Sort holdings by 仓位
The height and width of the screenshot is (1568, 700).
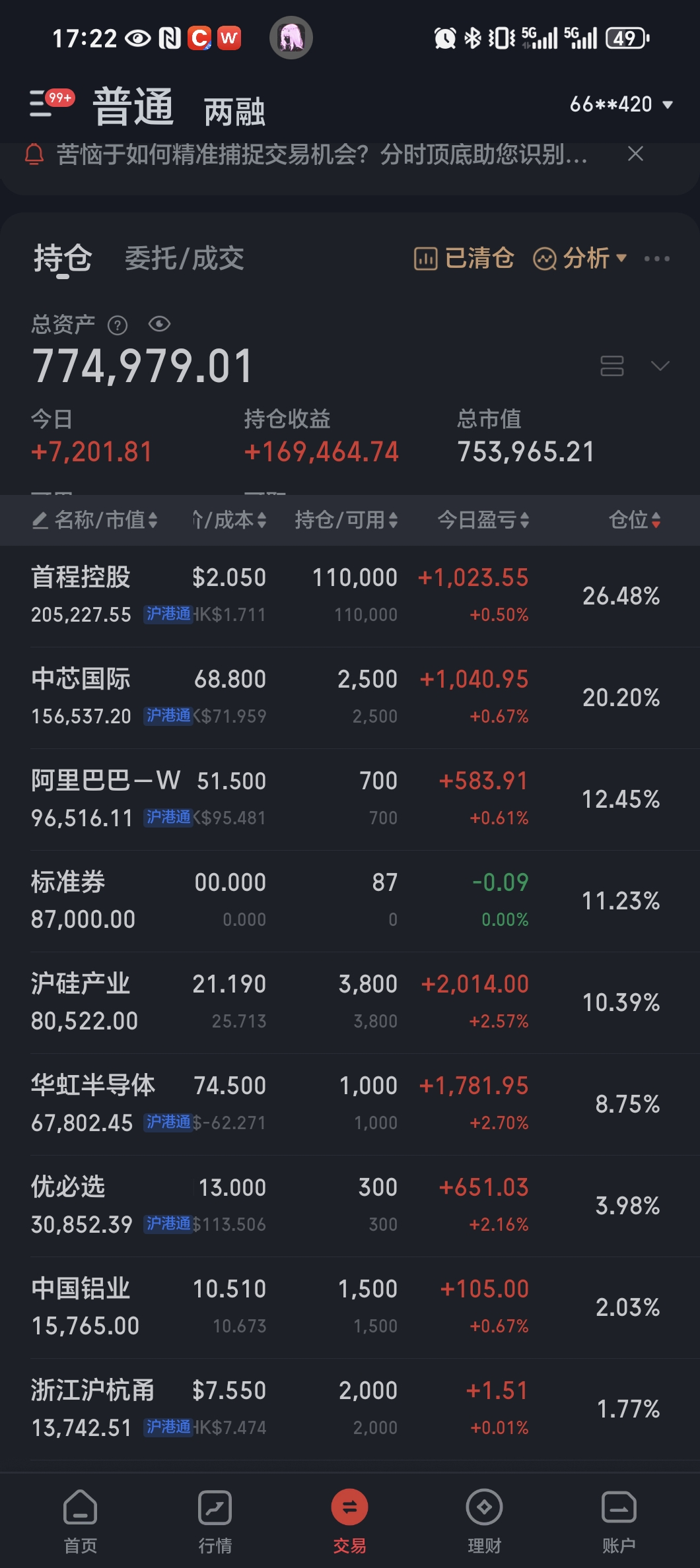point(634,520)
